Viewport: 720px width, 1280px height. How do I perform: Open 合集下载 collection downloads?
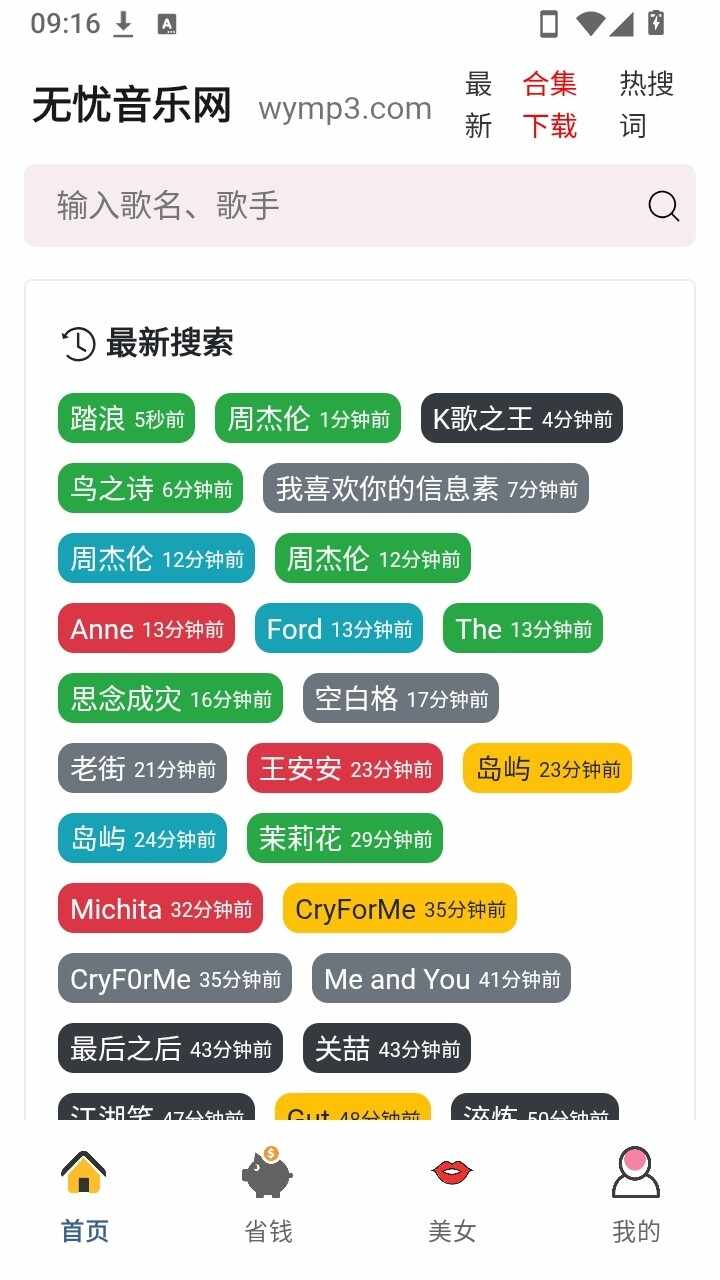pos(550,104)
